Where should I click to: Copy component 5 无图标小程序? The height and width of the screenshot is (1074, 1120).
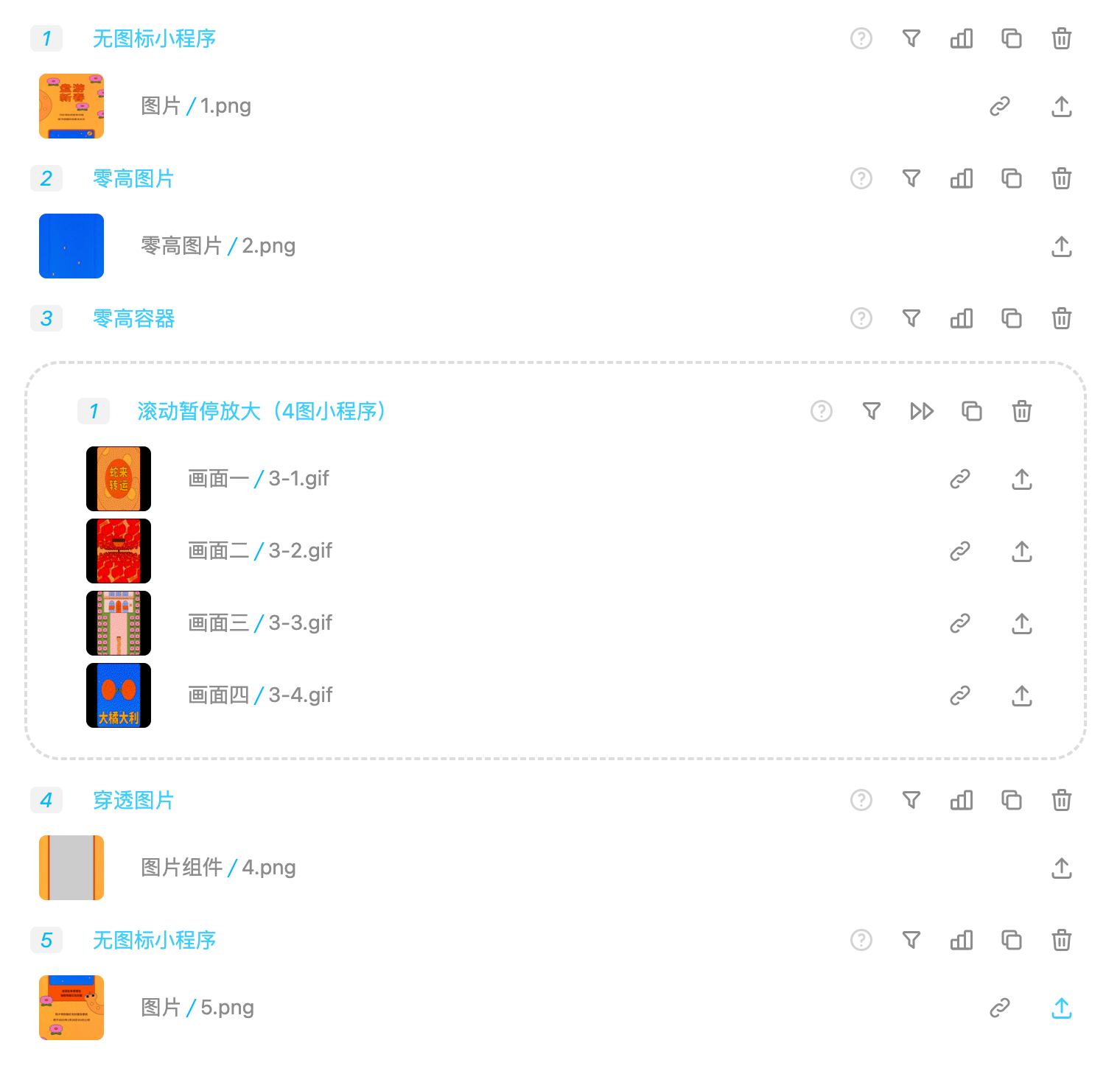(1011, 940)
